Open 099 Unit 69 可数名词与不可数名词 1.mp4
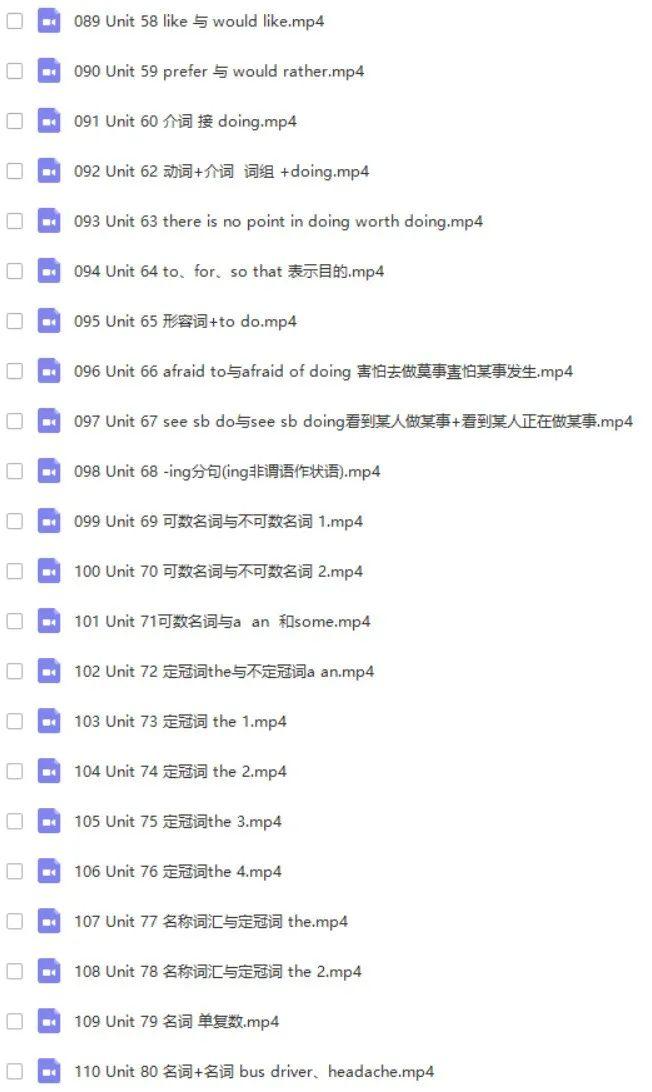Screen dimensions: 652x1092 coord(218,521)
